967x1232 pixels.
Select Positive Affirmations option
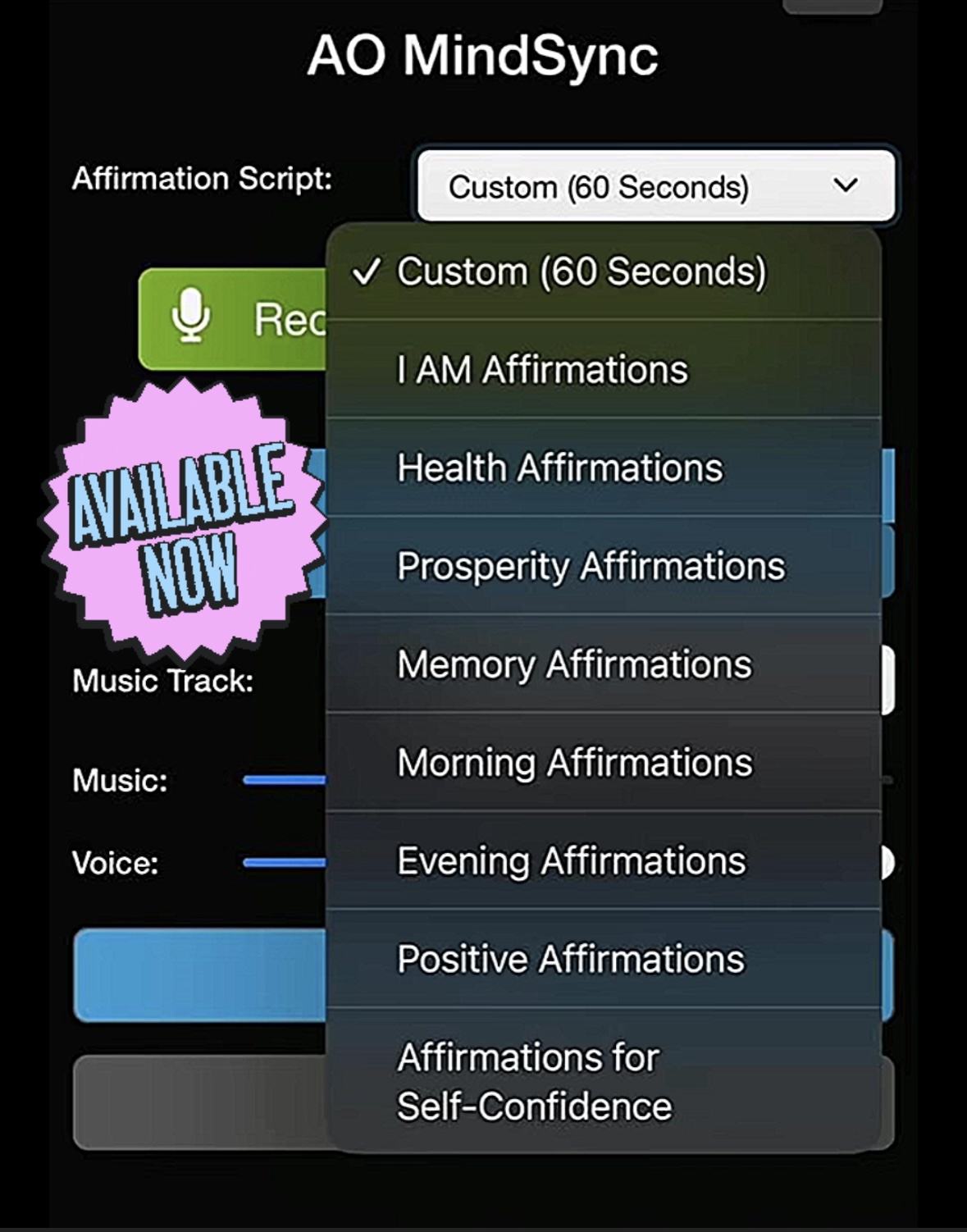(x=569, y=959)
